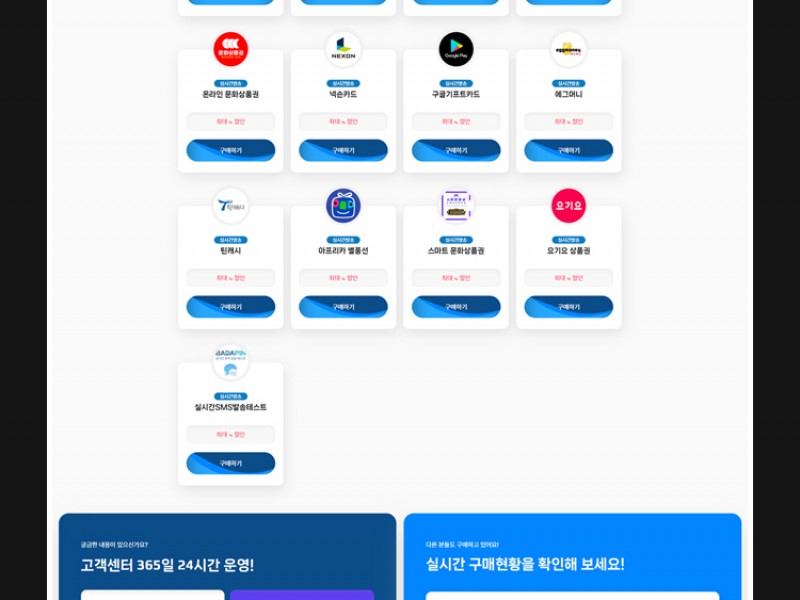Tap 구매하기 for 아프리카 별풍선
800x600 pixels.
(343, 307)
